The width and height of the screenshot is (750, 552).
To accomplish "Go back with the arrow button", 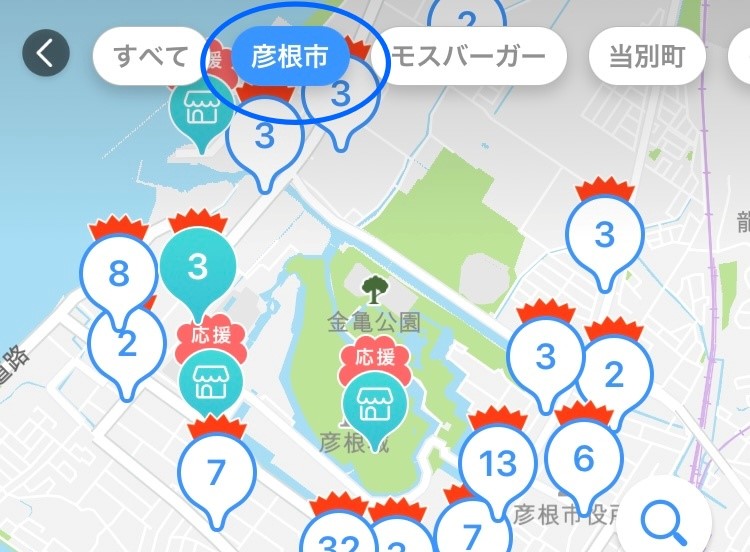I will tap(46, 54).
